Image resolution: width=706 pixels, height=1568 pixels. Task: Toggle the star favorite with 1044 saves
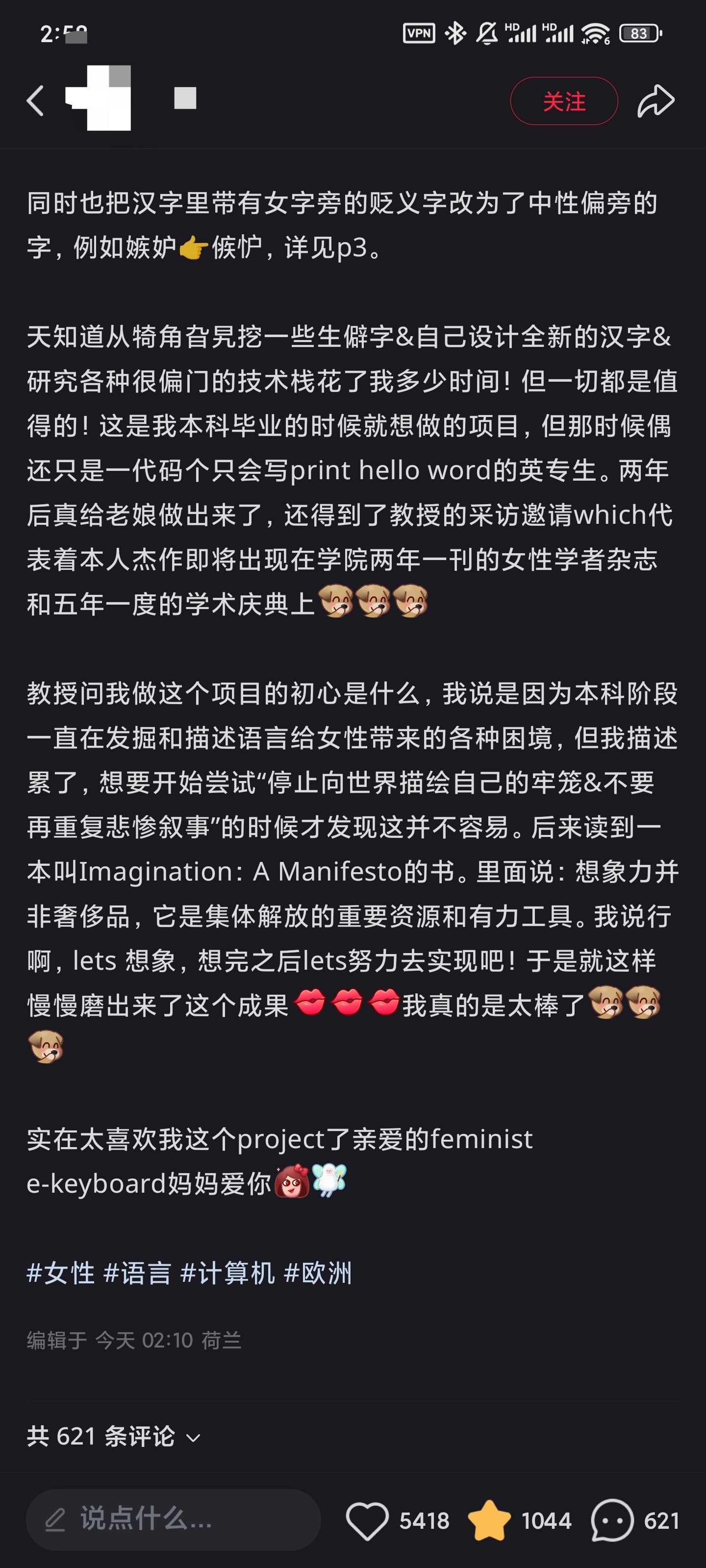coord(489,1520)
